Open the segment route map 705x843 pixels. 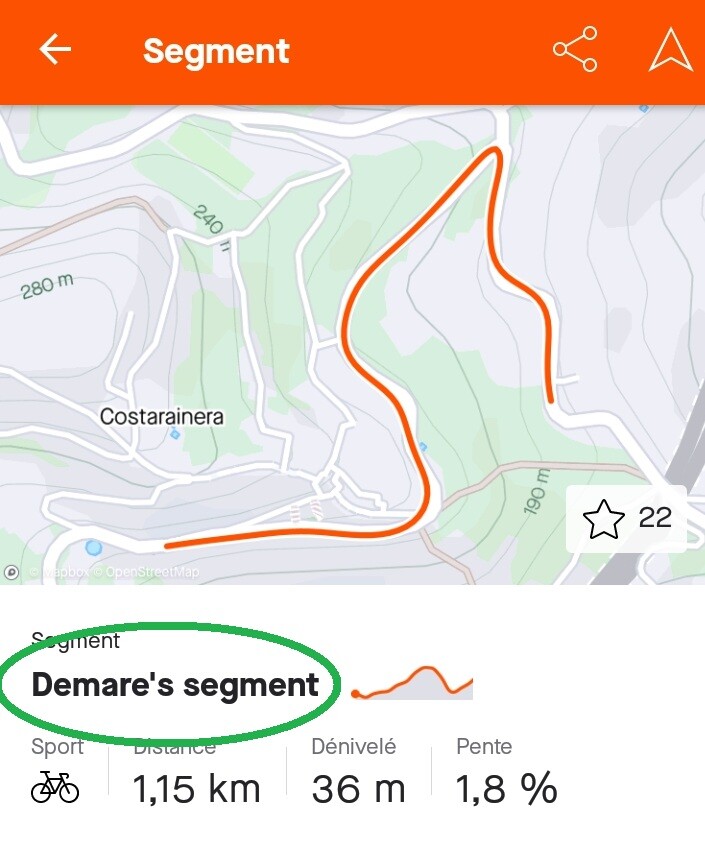pyautogui.click(x=350, y=340)
